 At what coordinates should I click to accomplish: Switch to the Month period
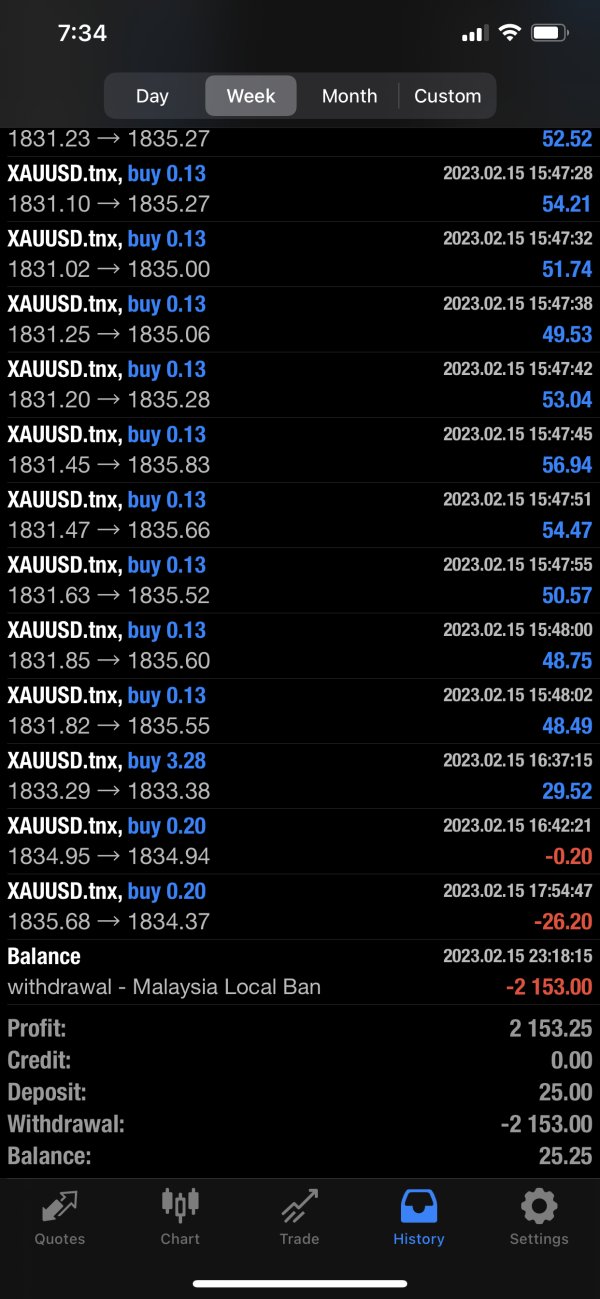(x=349, y=96)
